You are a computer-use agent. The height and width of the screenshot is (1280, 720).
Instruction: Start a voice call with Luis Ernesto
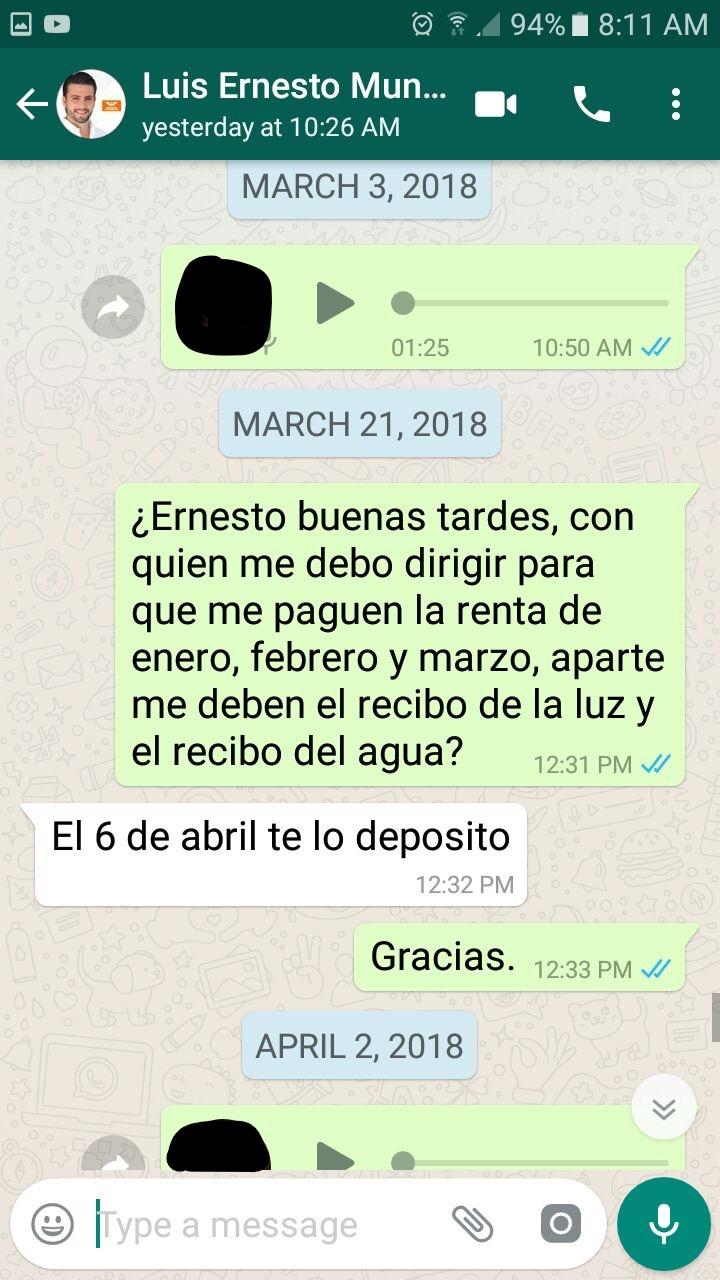(592, 104)
